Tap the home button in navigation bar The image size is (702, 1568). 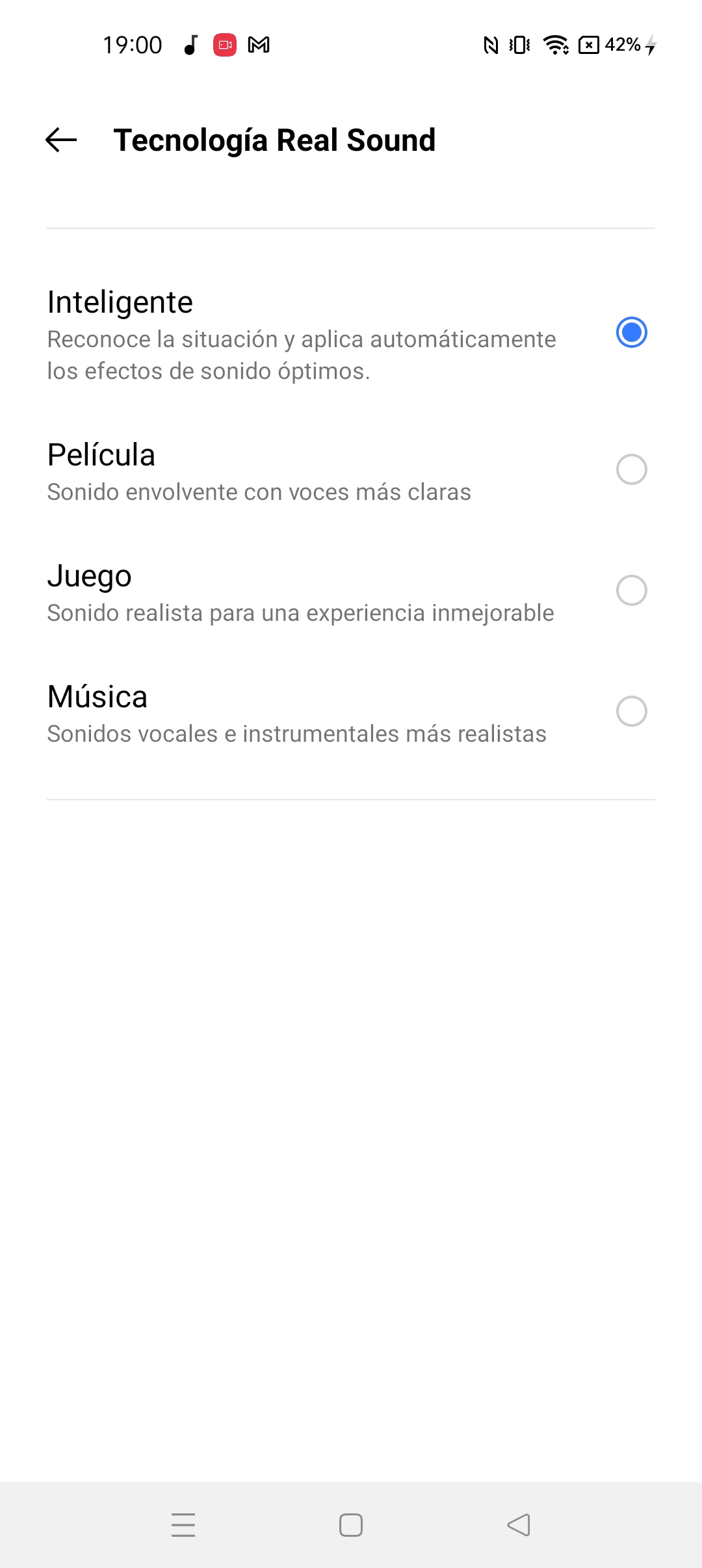[351, 1525]
